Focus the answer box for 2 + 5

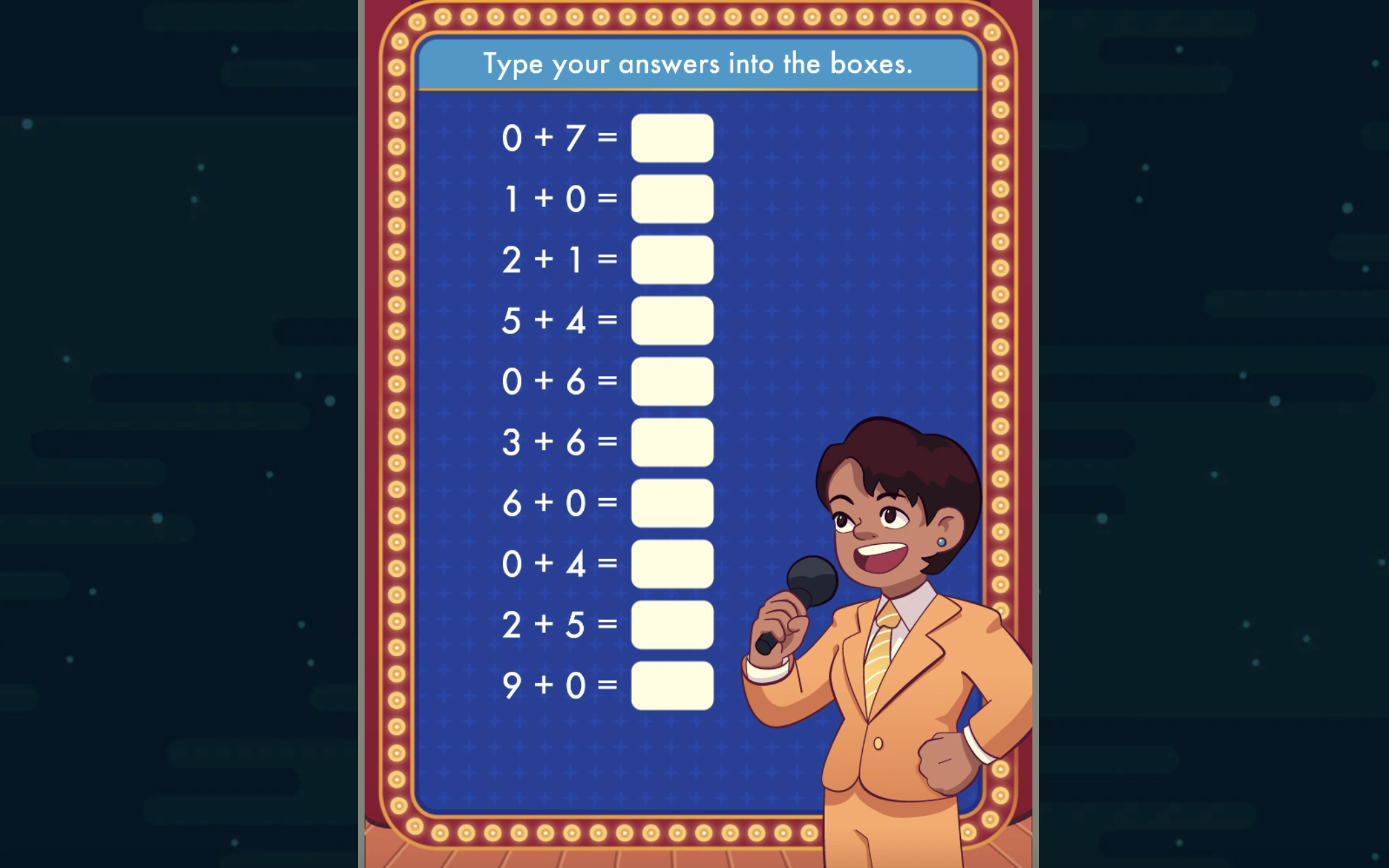coord(672,624)
